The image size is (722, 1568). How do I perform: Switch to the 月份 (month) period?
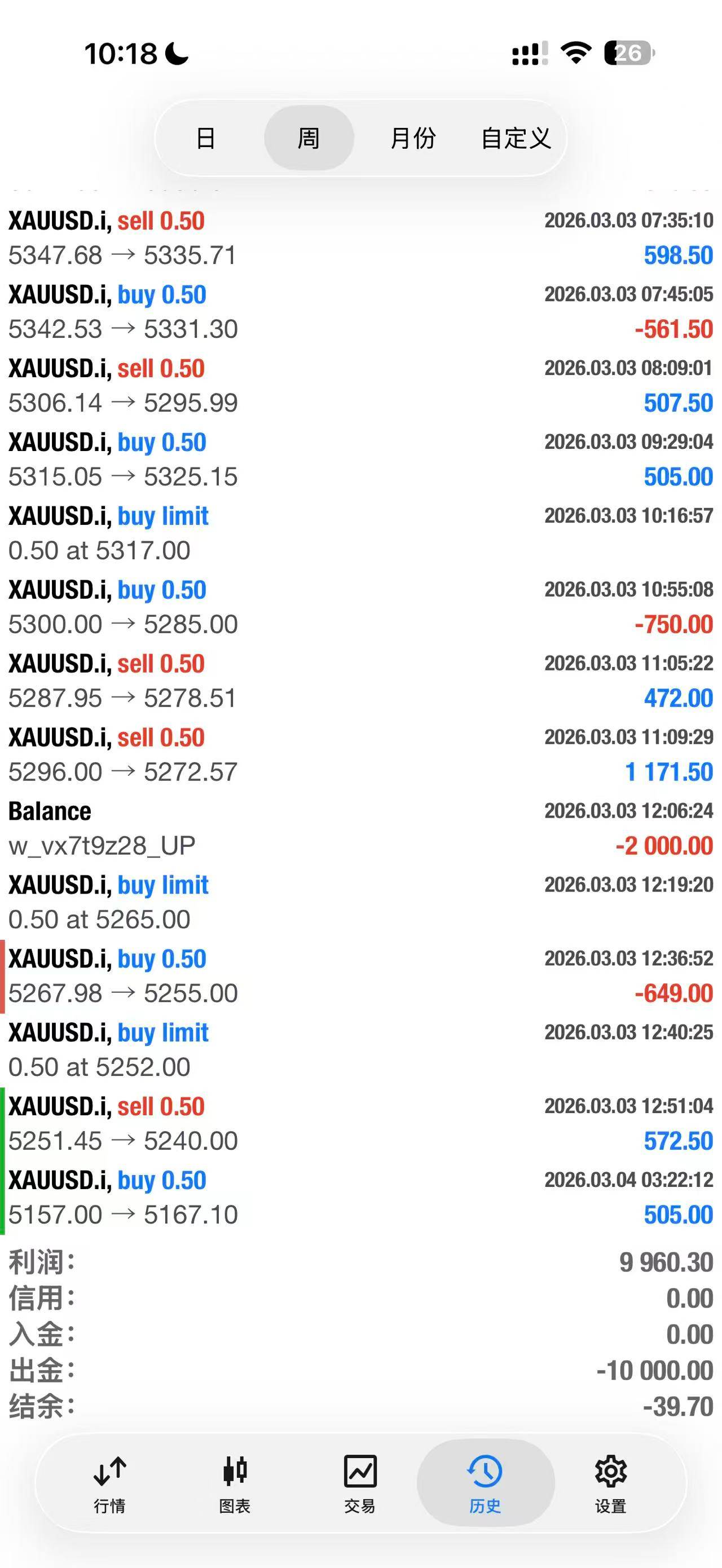click(412, 138)
